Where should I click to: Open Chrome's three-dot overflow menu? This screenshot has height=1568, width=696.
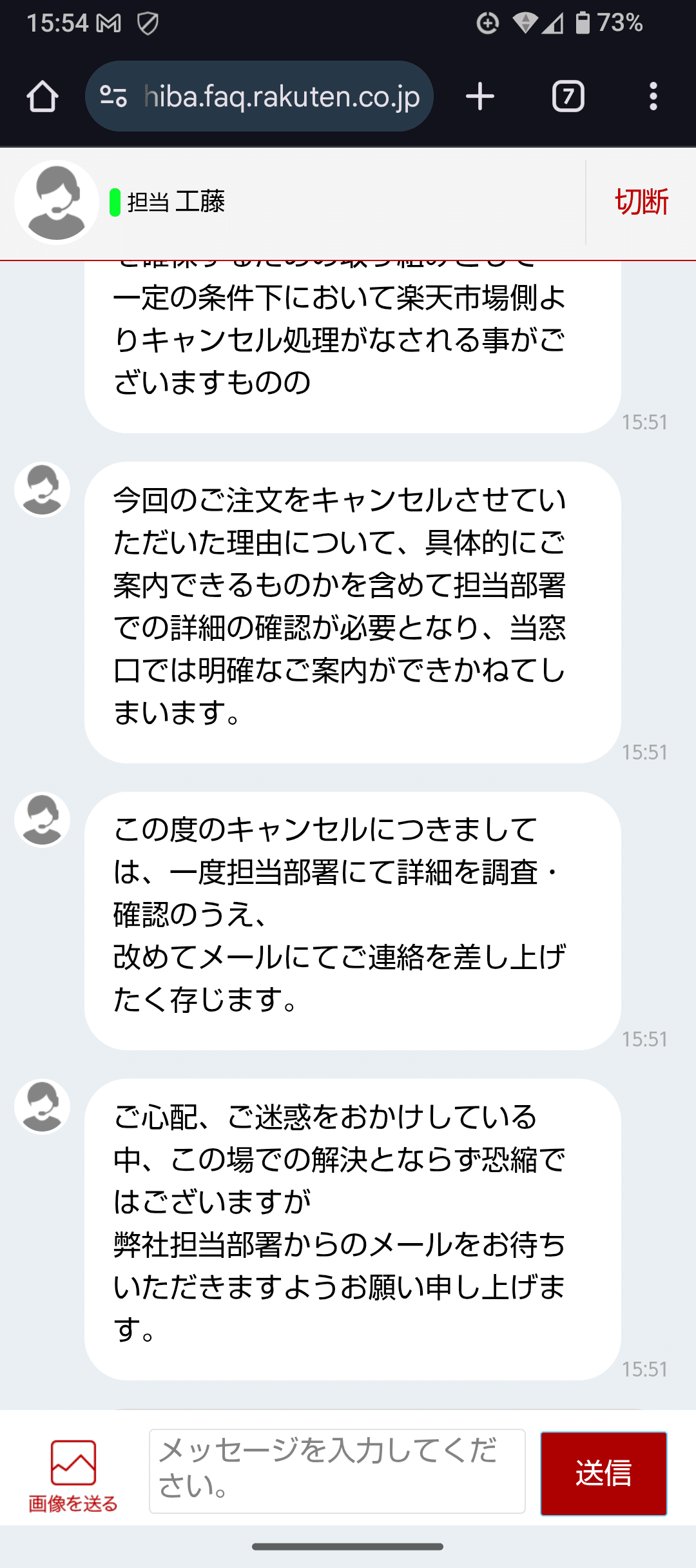653,97
